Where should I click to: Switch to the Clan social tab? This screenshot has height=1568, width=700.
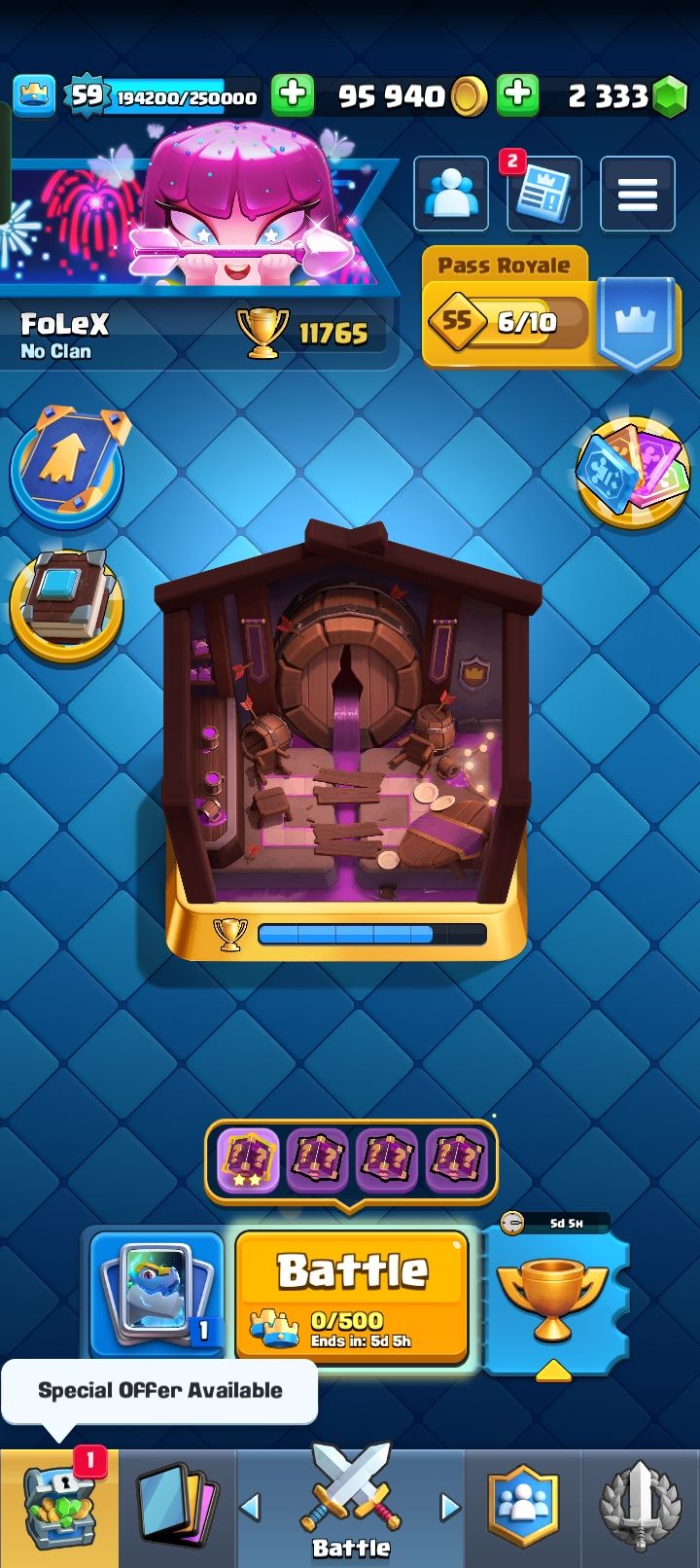pos(524,1508)
